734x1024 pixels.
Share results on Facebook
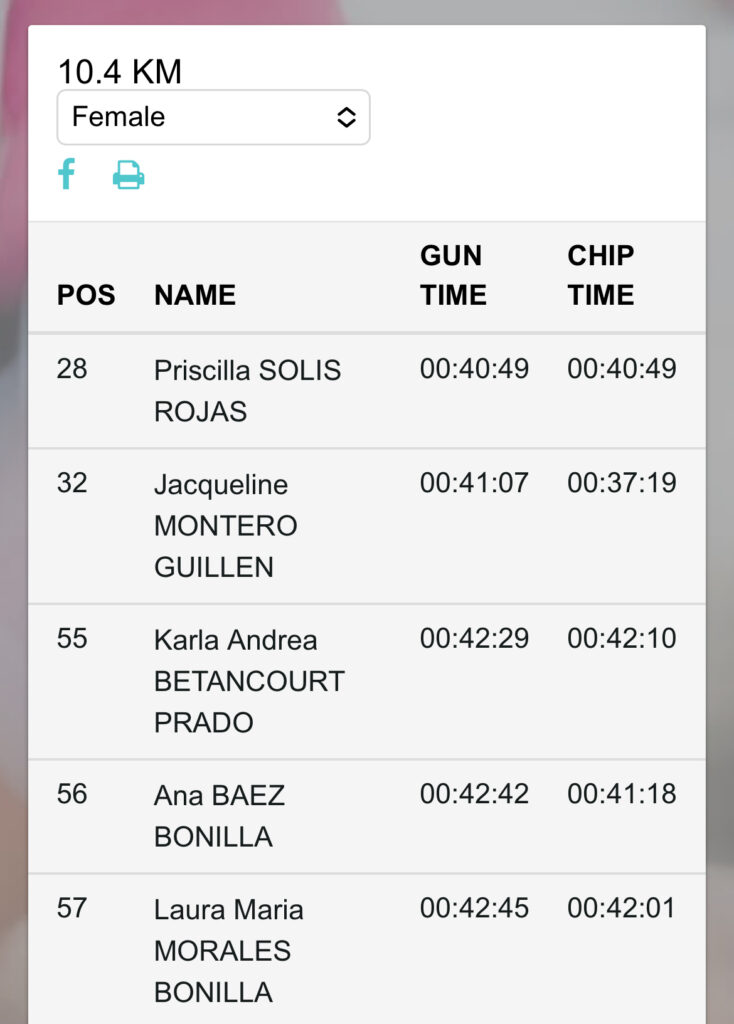click(66, 174)
